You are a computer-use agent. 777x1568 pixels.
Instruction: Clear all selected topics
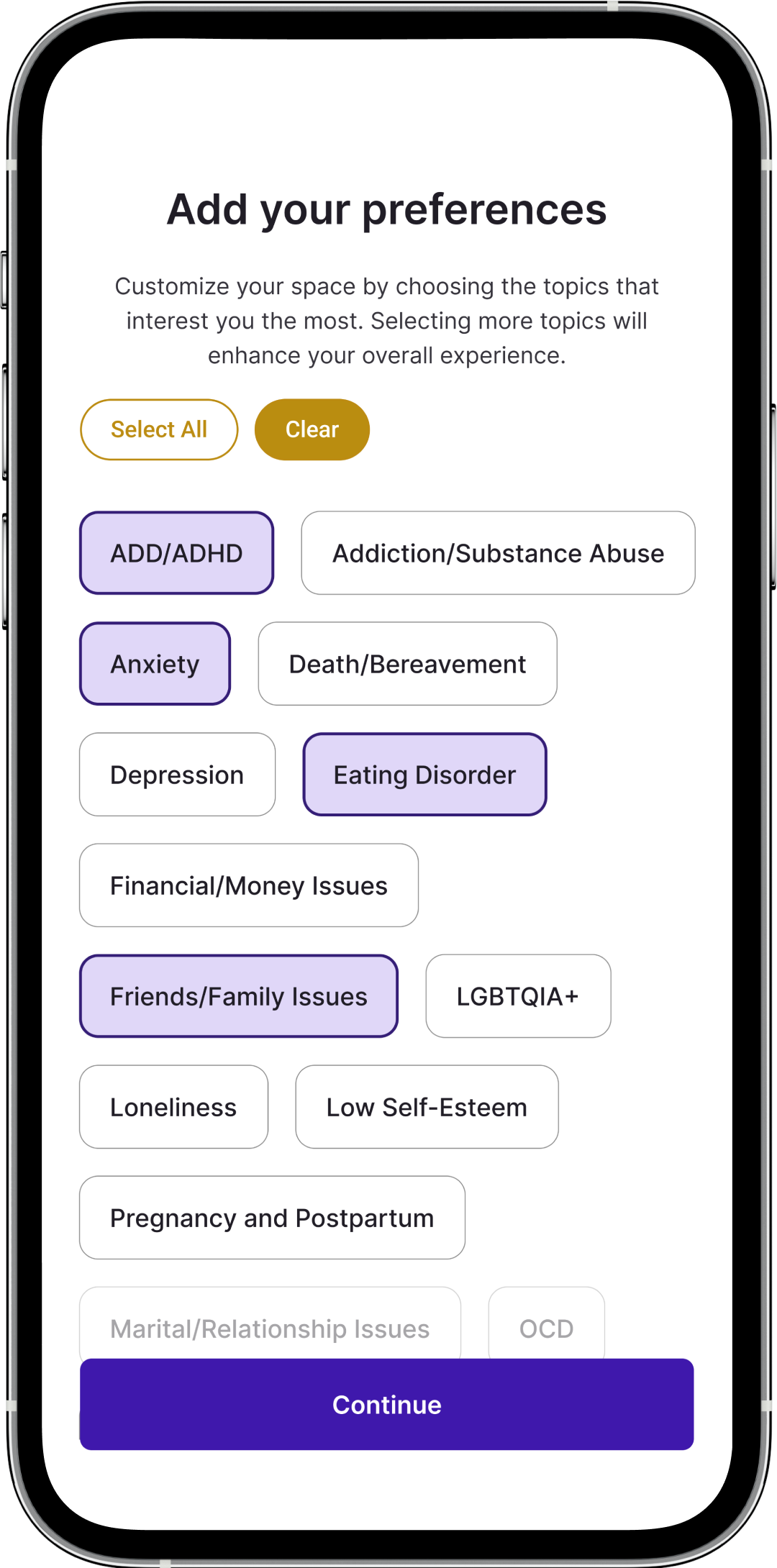click(x=312, y=429)
